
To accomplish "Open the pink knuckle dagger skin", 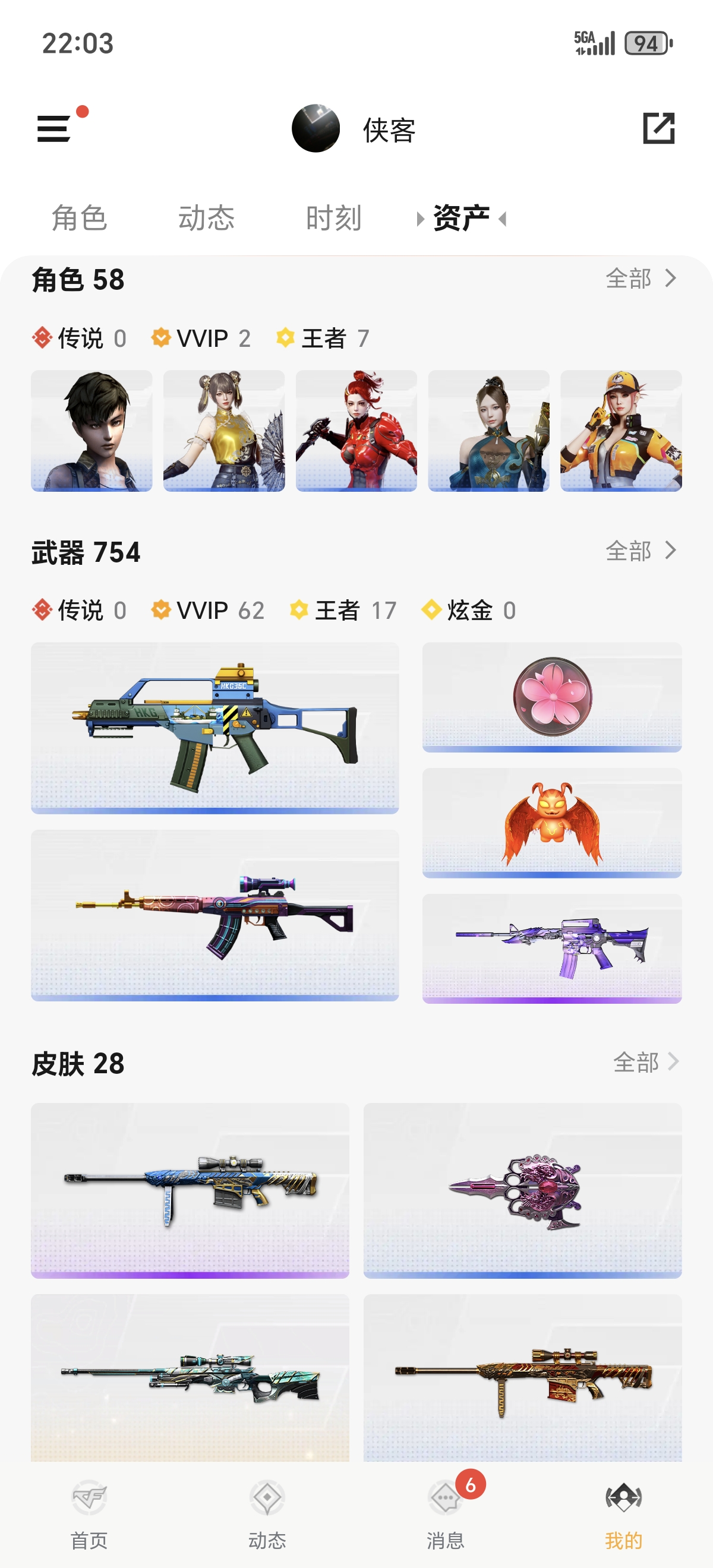I will 522,1190.
